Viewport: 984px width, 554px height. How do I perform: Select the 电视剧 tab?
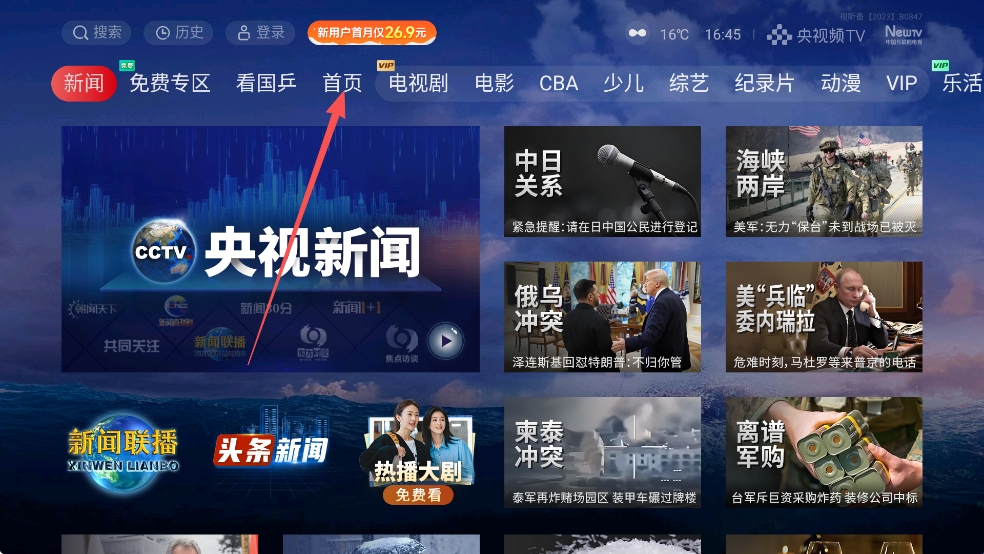point(418,83)
